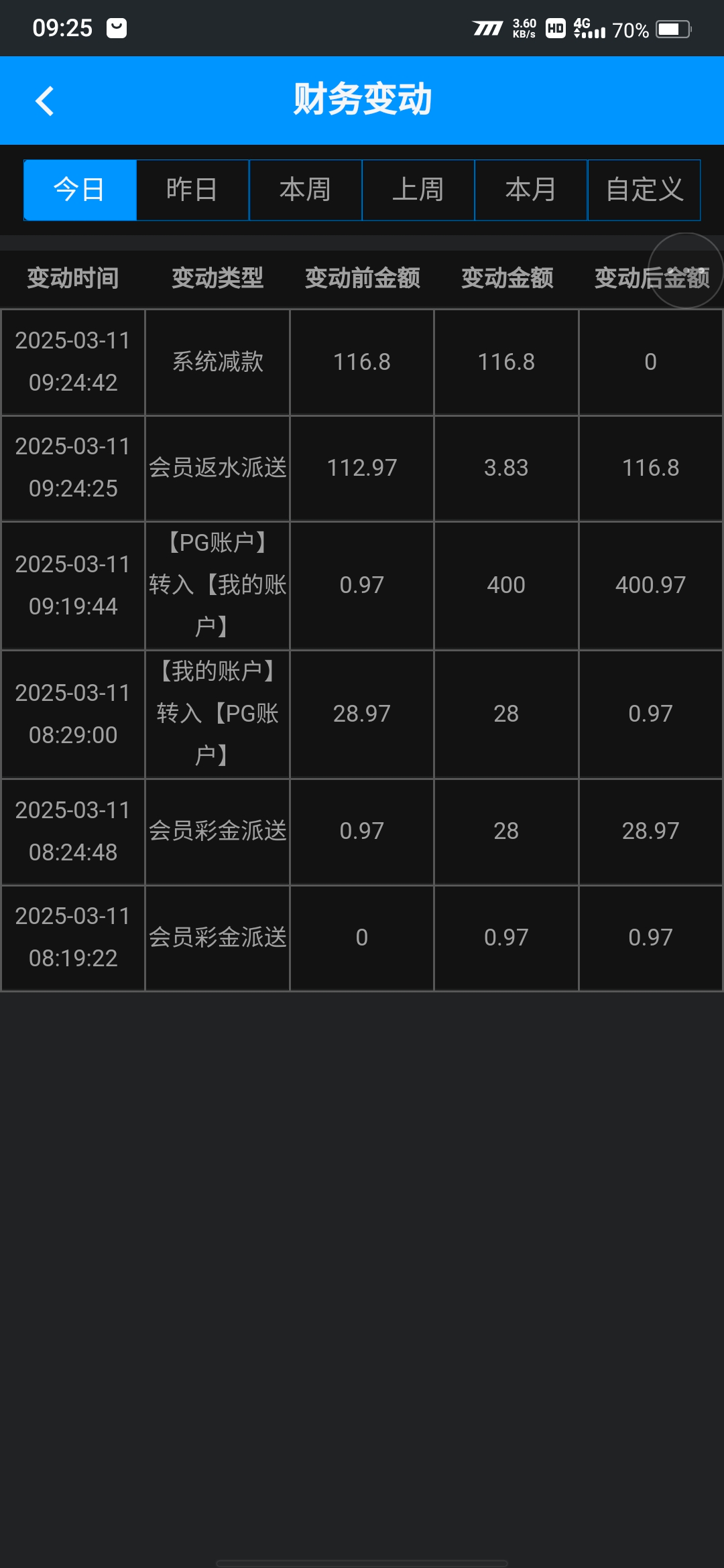Open the shopping bag notification icon in status bar
The image size is (724, 1568).
coord(117,28)
